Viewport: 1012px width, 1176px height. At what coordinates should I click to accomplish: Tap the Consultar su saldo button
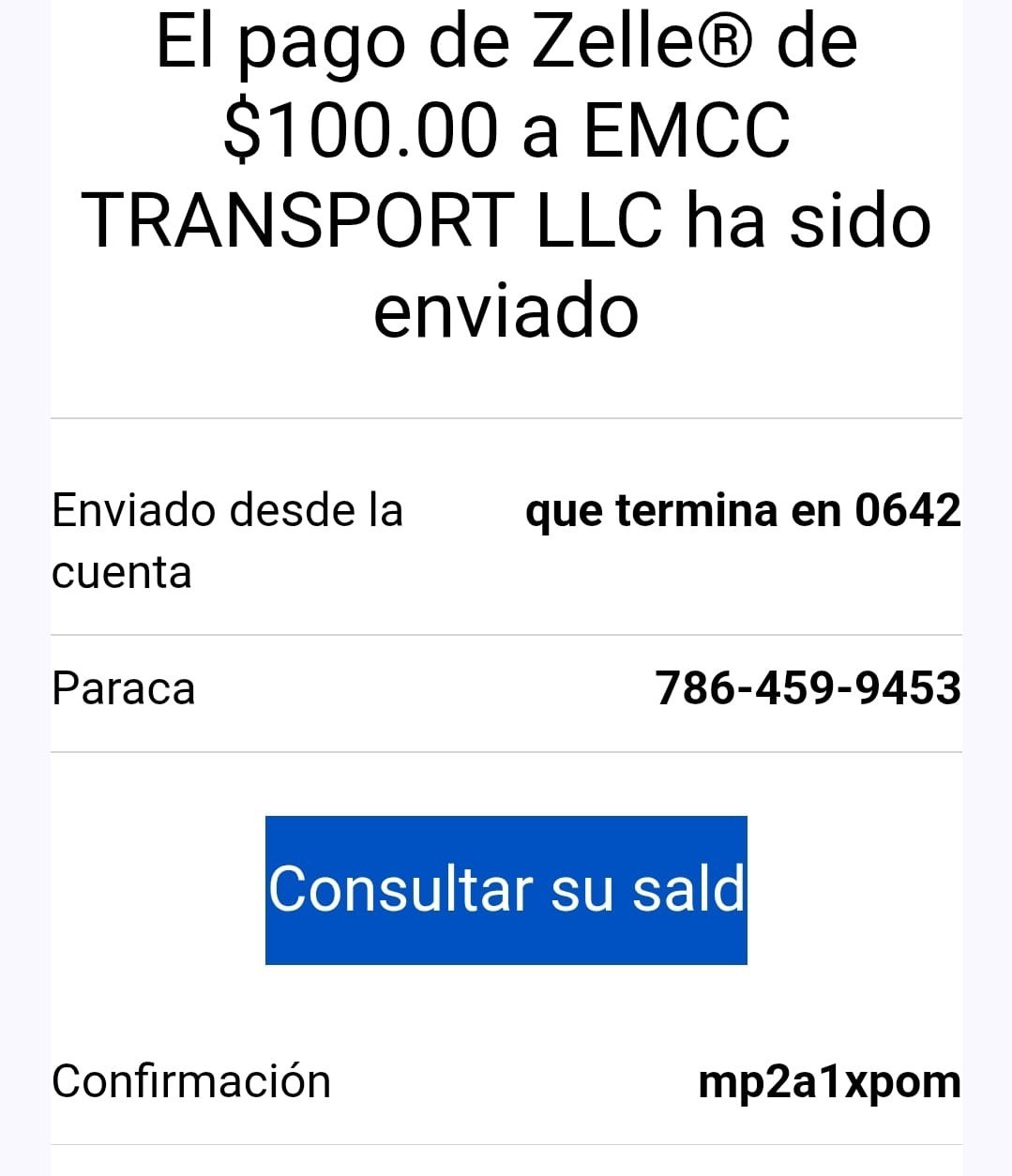506,889
